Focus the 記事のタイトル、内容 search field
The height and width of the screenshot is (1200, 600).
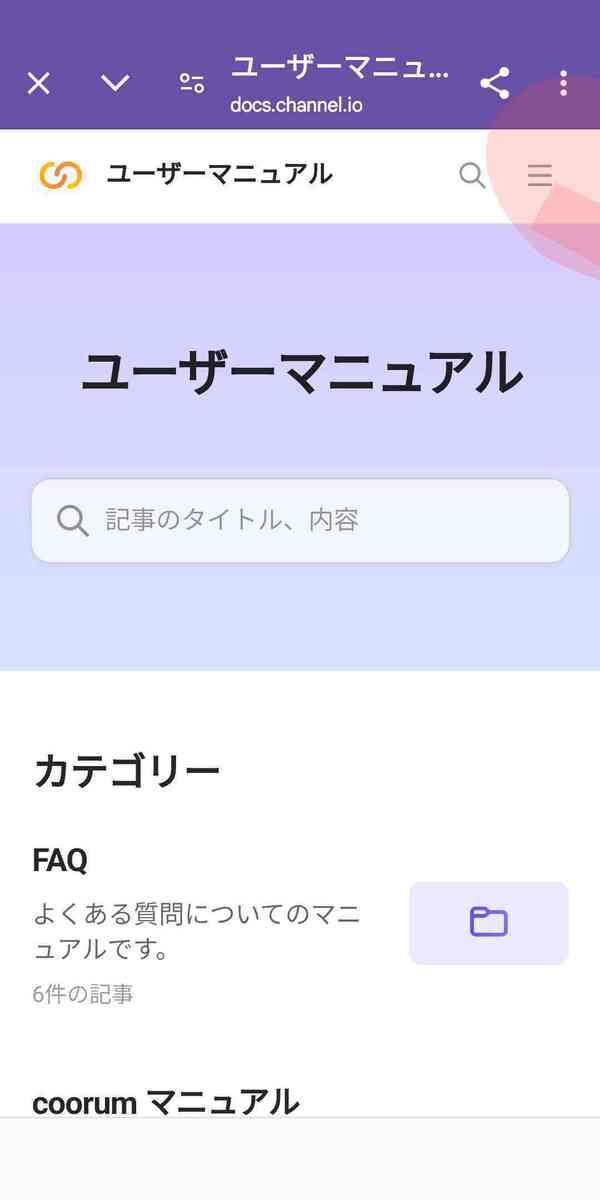point(300,520)
